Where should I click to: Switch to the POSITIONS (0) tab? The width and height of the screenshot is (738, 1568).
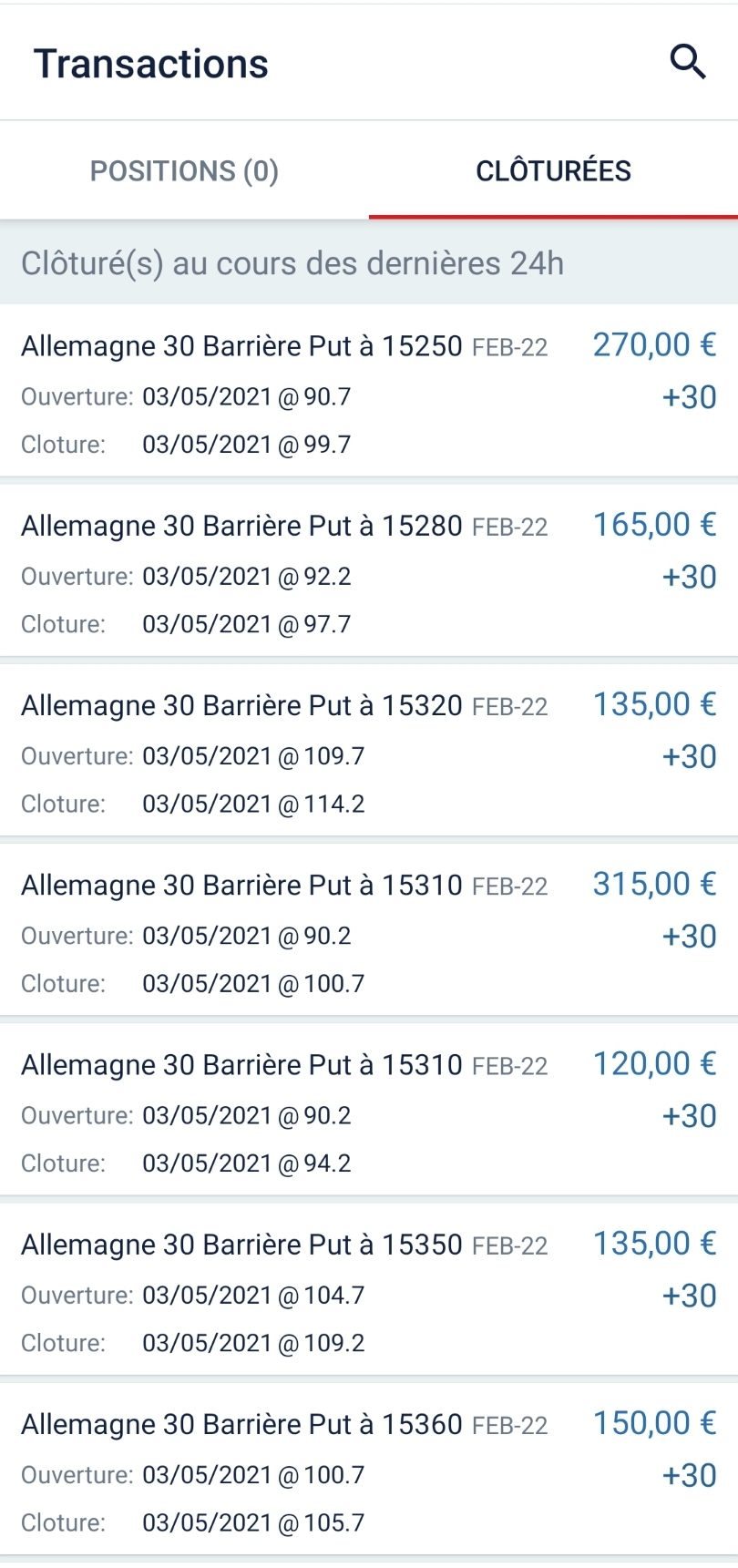pos(184,171)
